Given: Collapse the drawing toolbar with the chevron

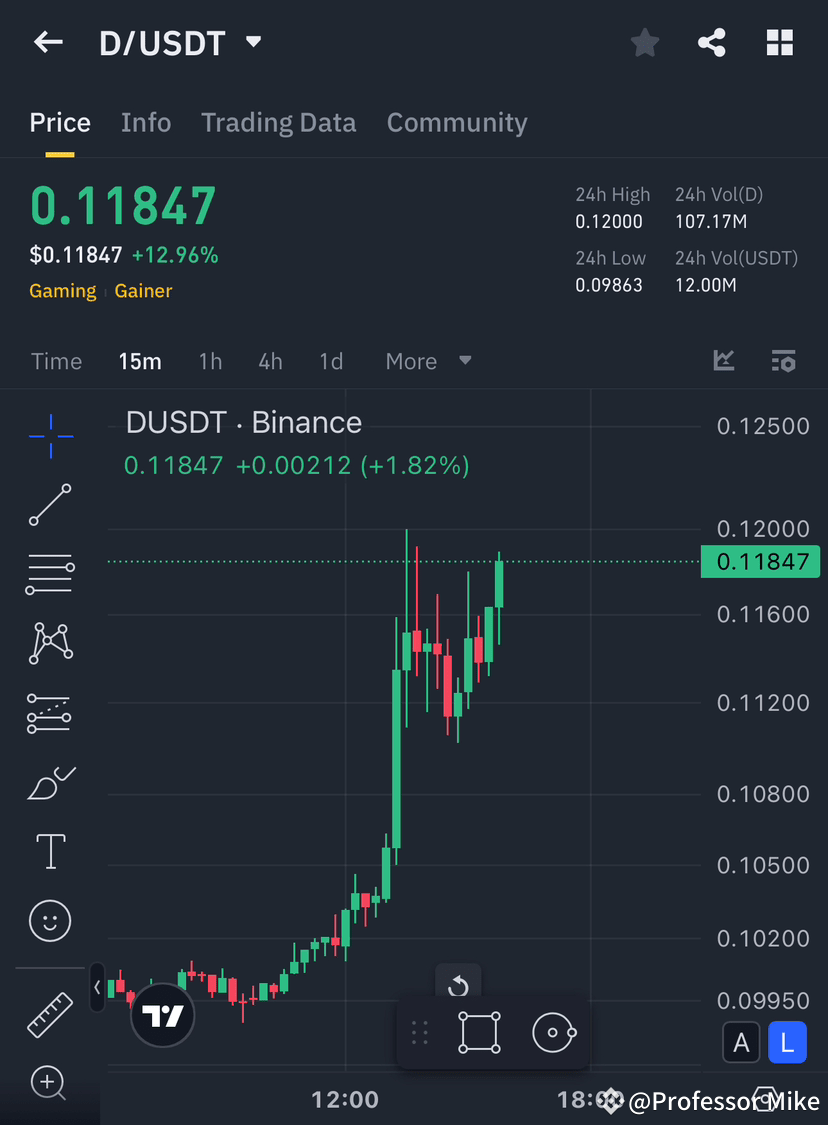Looking at the screenshot, I should coord(96,987).
